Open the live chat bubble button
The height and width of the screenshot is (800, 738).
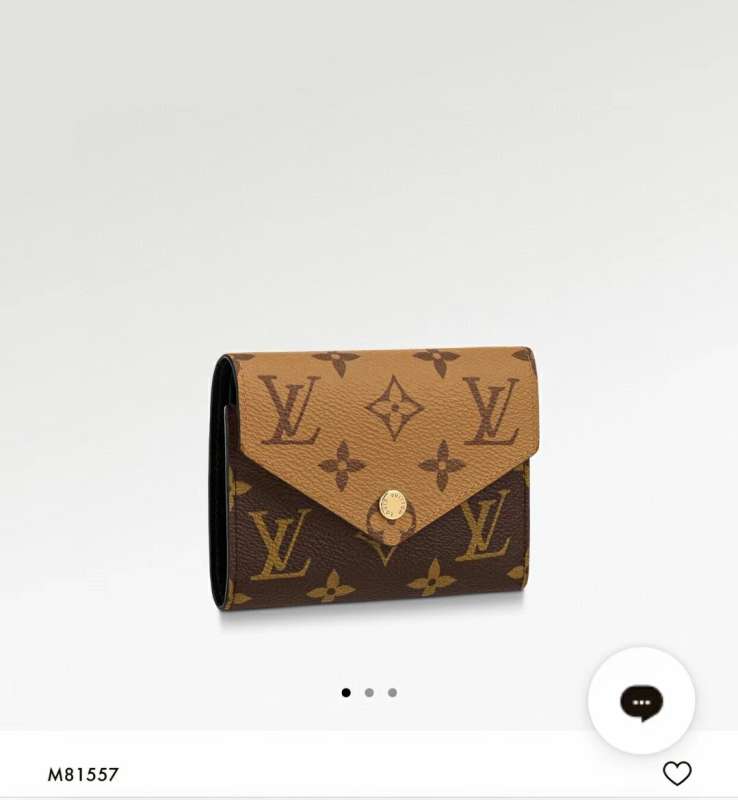641,701
